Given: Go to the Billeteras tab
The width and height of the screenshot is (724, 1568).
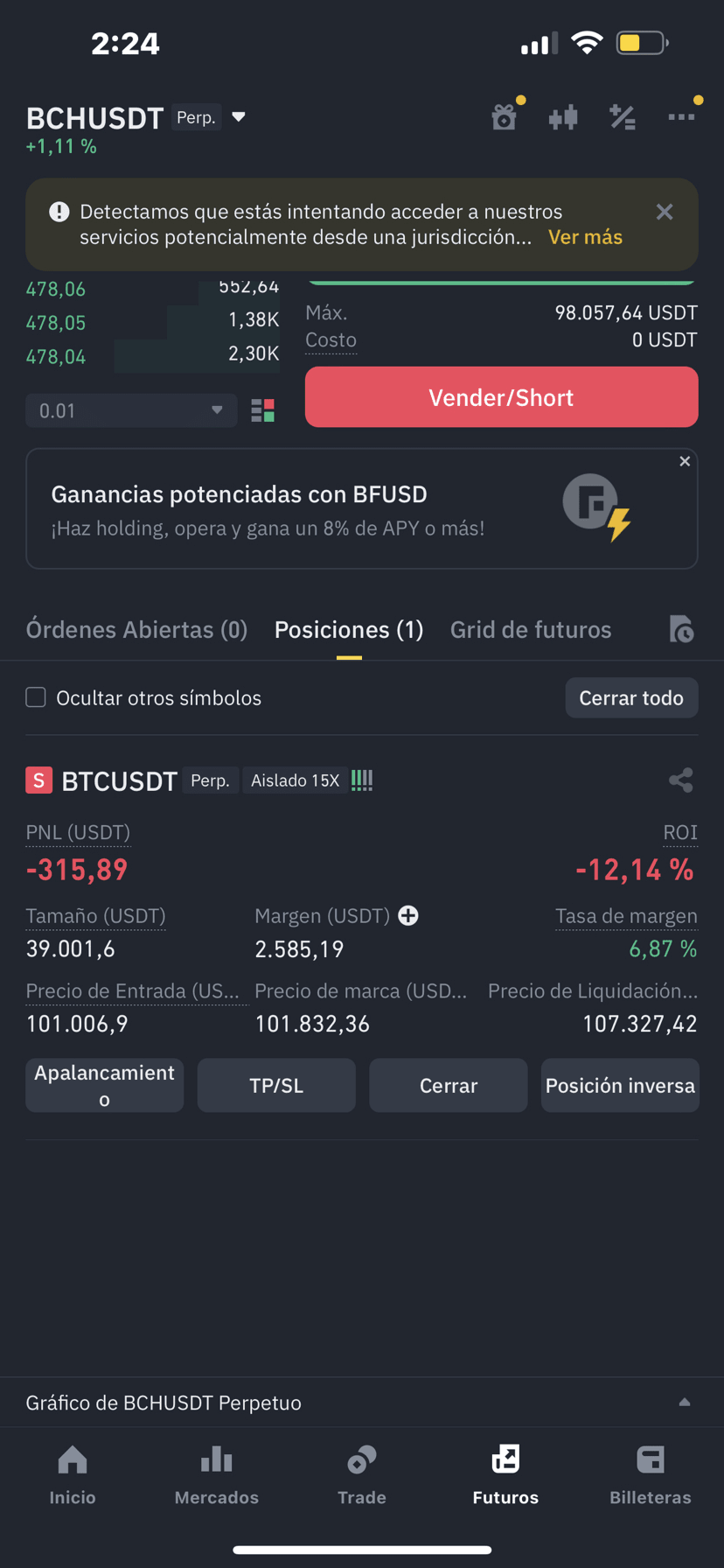Looking at the screenshot, I should coord(650,1475).
